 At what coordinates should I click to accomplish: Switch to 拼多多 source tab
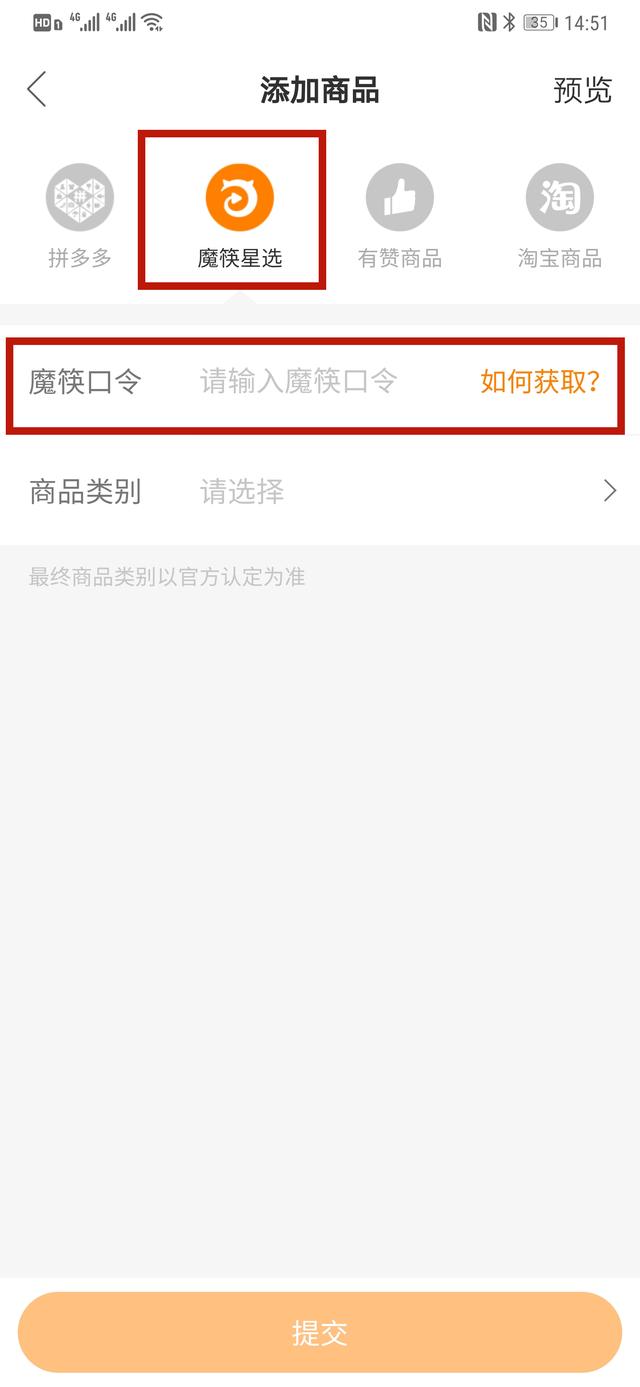point(80,216)
